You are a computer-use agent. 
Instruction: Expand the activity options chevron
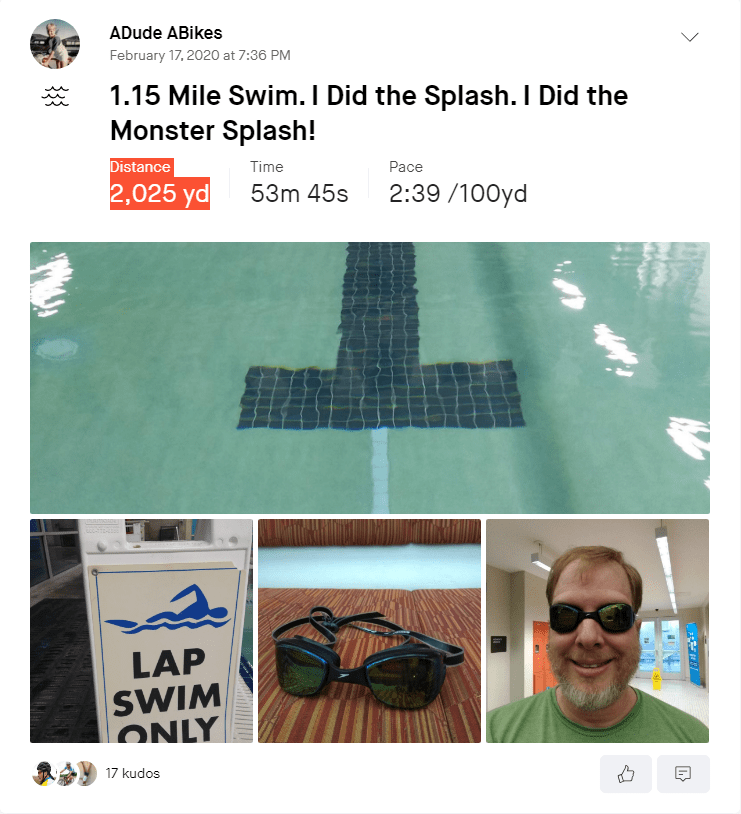click(689, 37)
